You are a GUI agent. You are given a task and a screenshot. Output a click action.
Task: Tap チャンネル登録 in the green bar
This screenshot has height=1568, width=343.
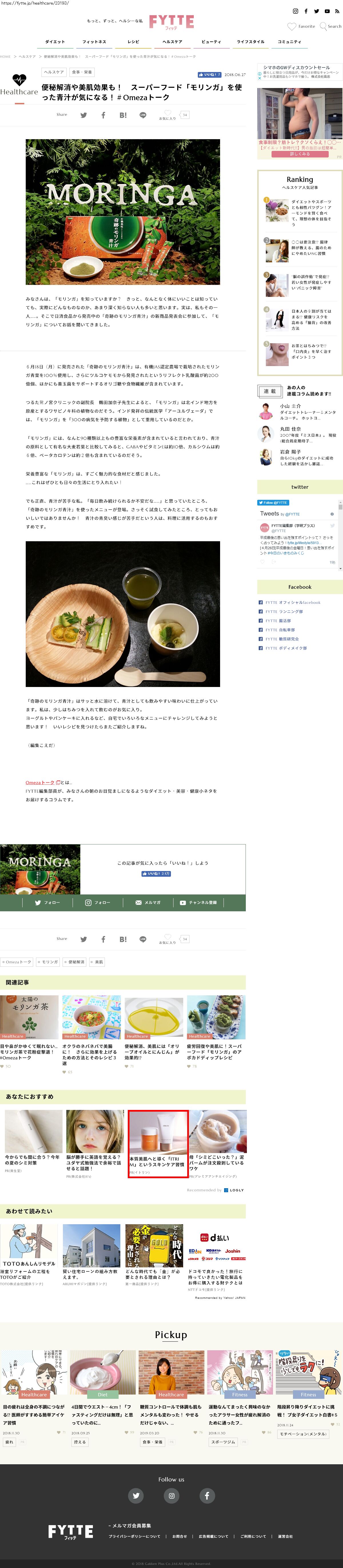click(198, 903)
